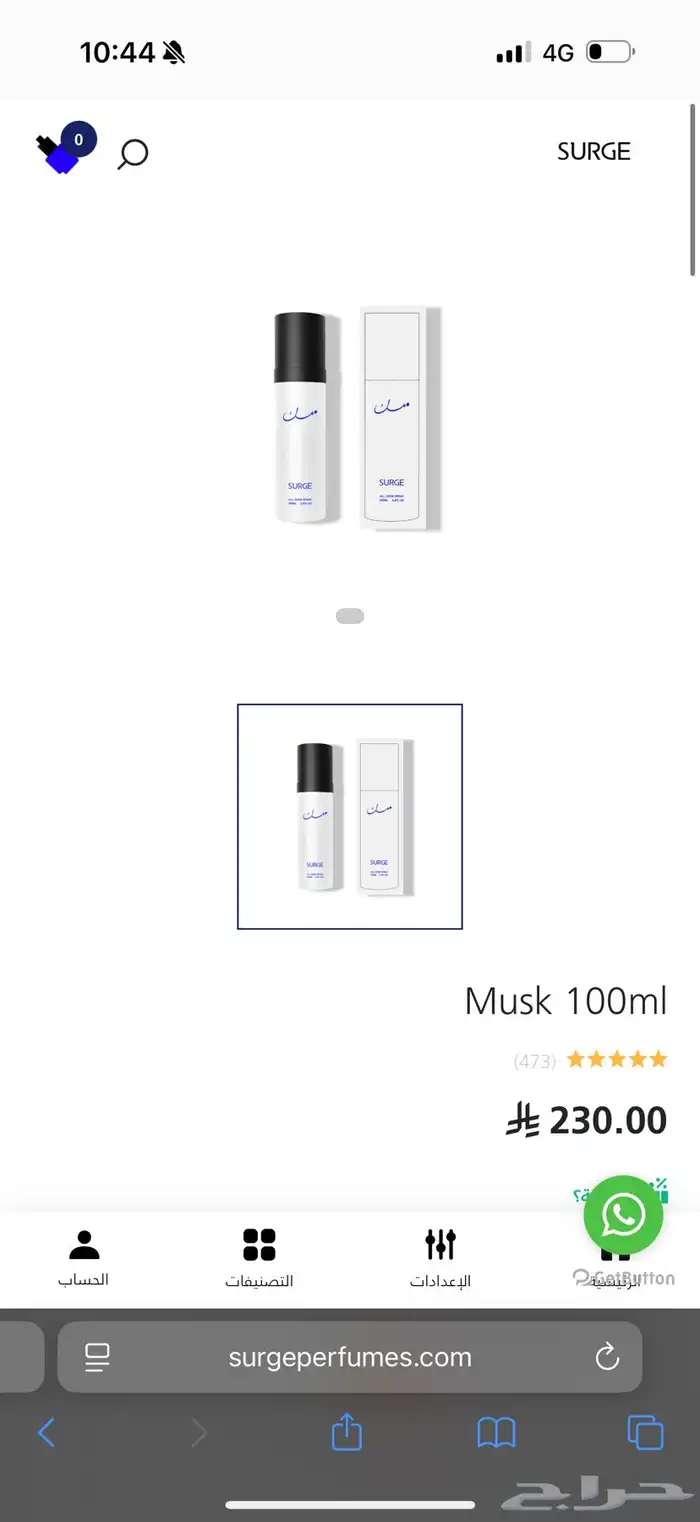700x1522 pixels.
Task: Open the الإعدادات tab
Action: (440, 1257)
